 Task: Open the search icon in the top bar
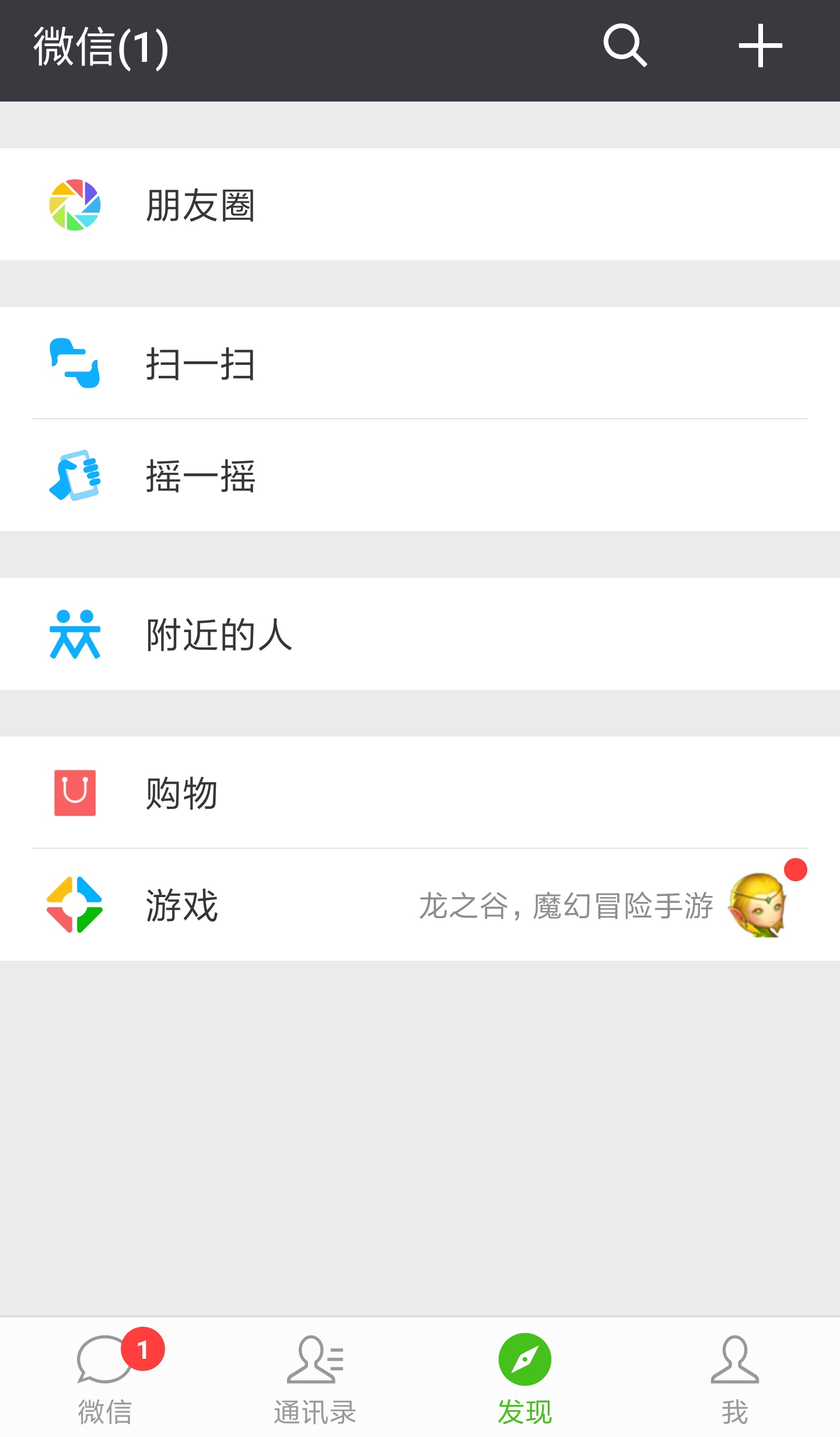coord(625,46)
